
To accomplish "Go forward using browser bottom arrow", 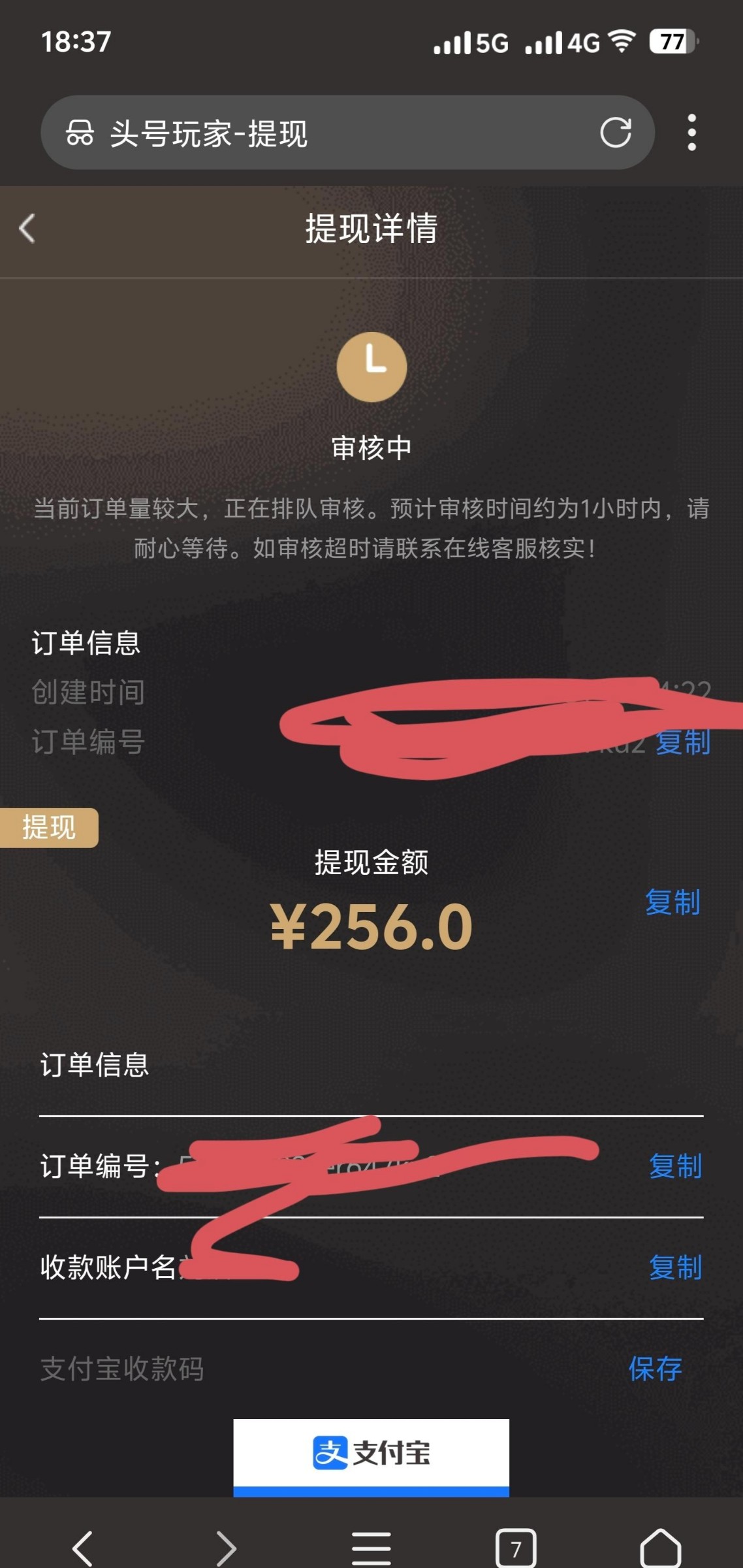I will tap(226, 1547).
